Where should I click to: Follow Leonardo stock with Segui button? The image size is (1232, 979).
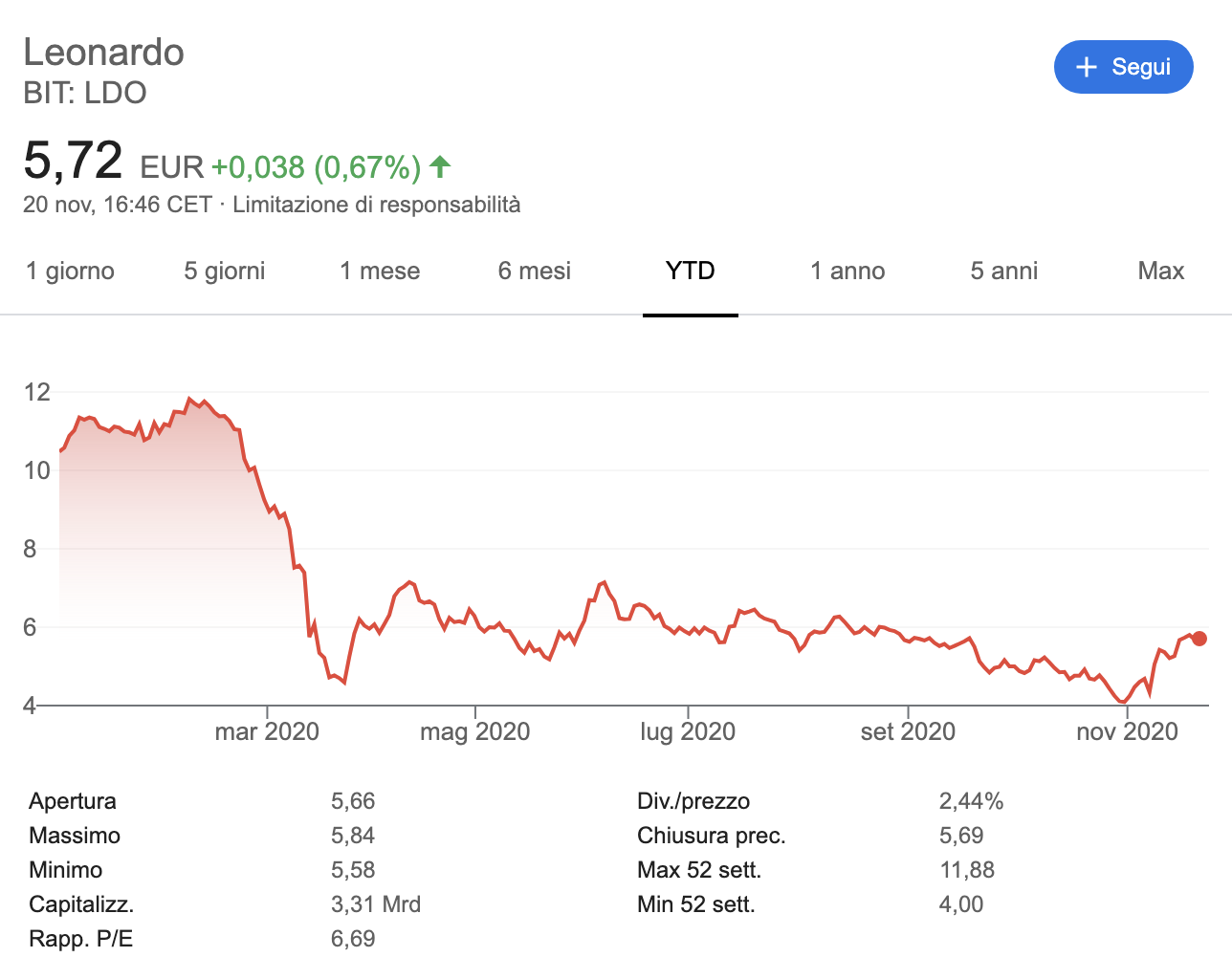click(1123, 67)
